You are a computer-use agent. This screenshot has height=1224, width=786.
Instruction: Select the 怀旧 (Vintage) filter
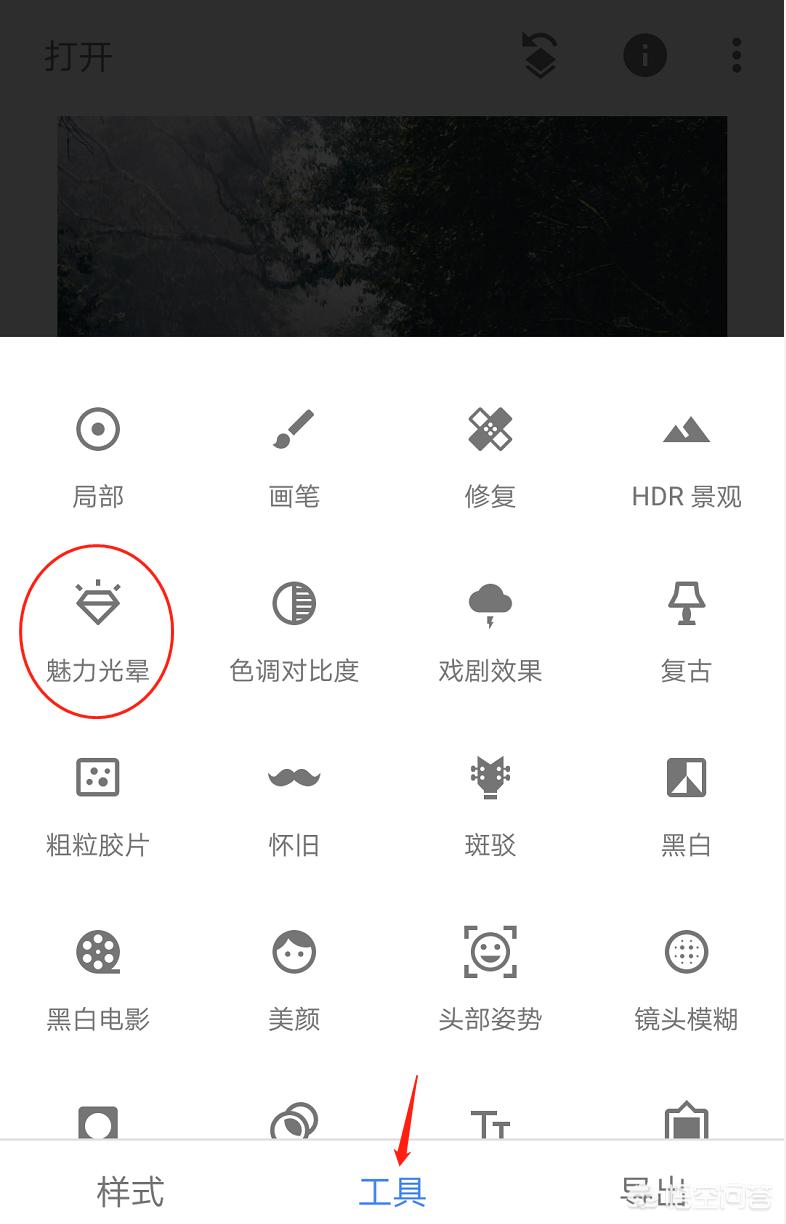[293, 805]
